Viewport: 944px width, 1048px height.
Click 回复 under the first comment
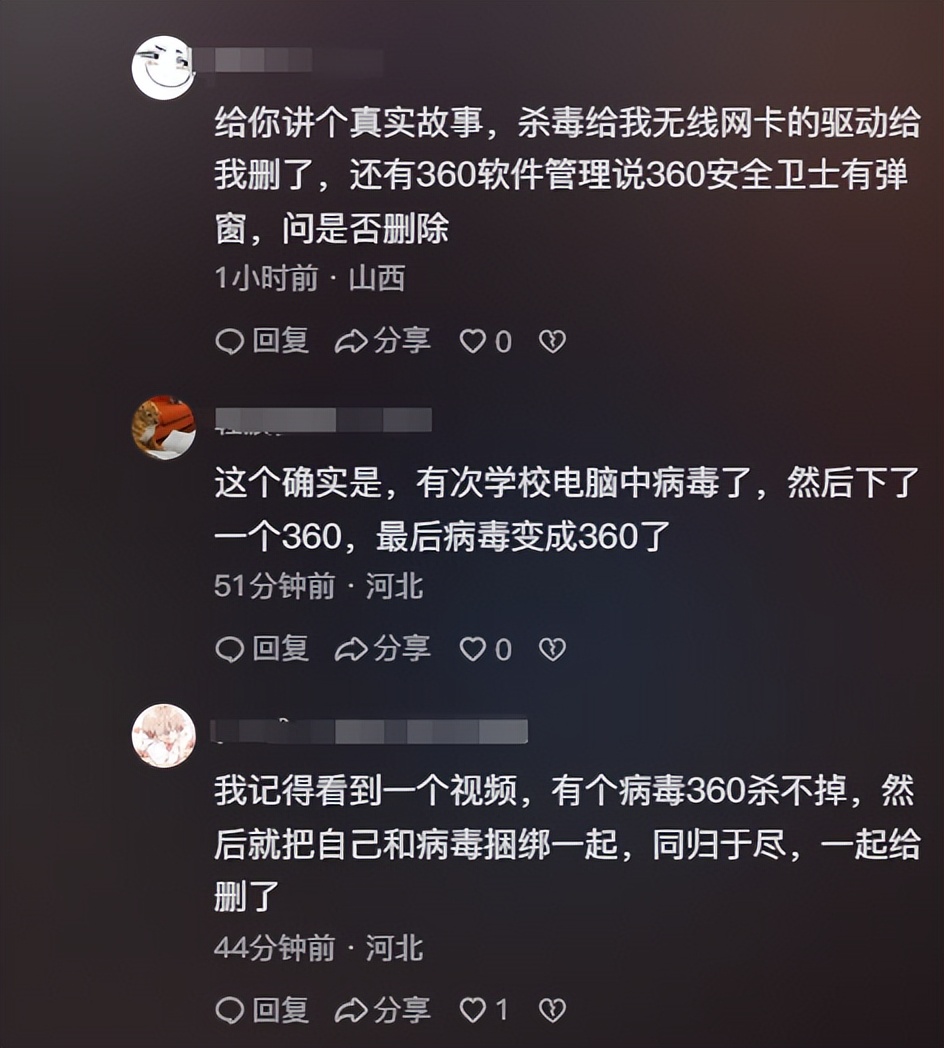click(x=283, y=340)
